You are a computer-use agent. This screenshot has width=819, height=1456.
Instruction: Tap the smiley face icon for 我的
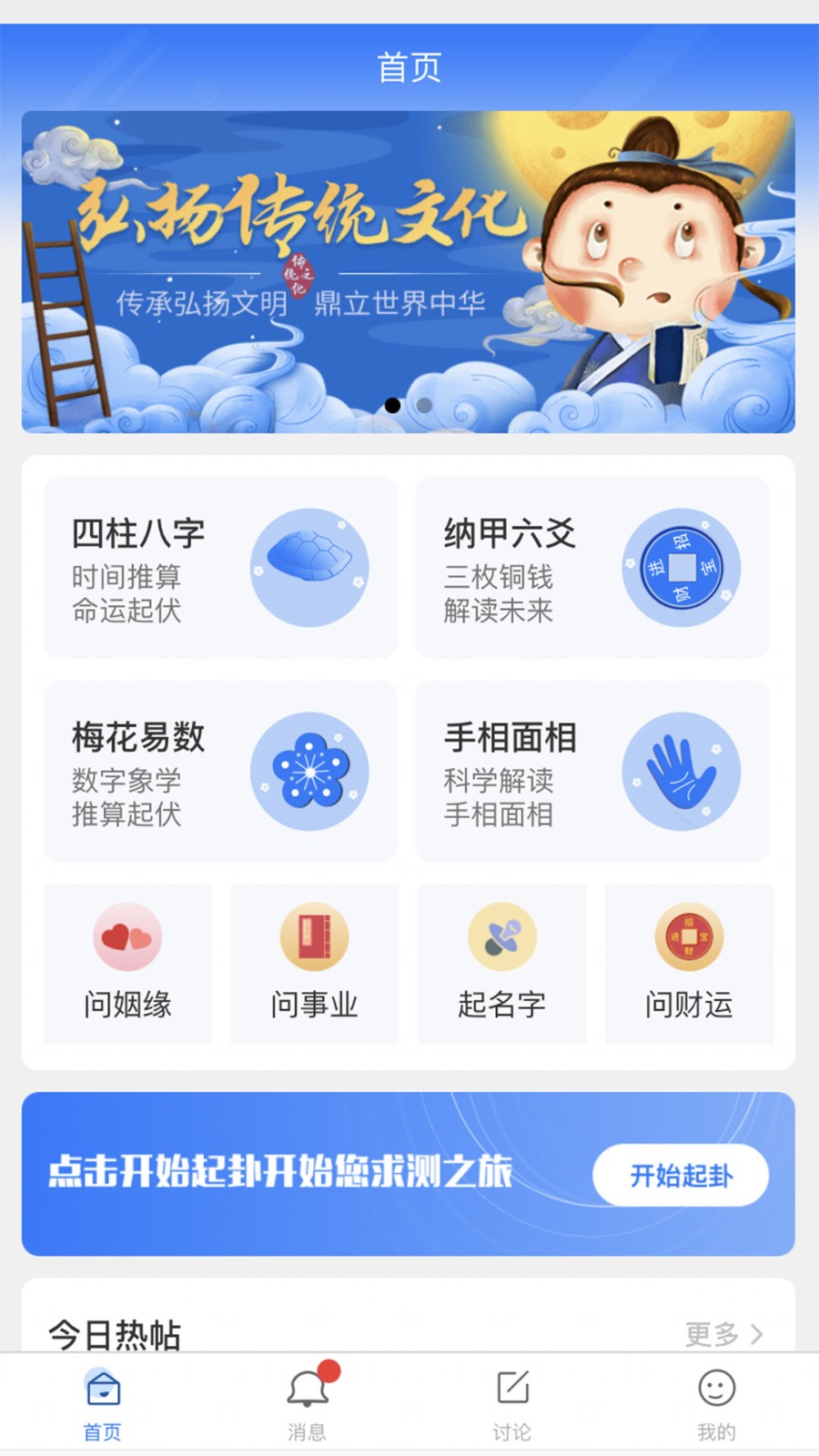716,1388
